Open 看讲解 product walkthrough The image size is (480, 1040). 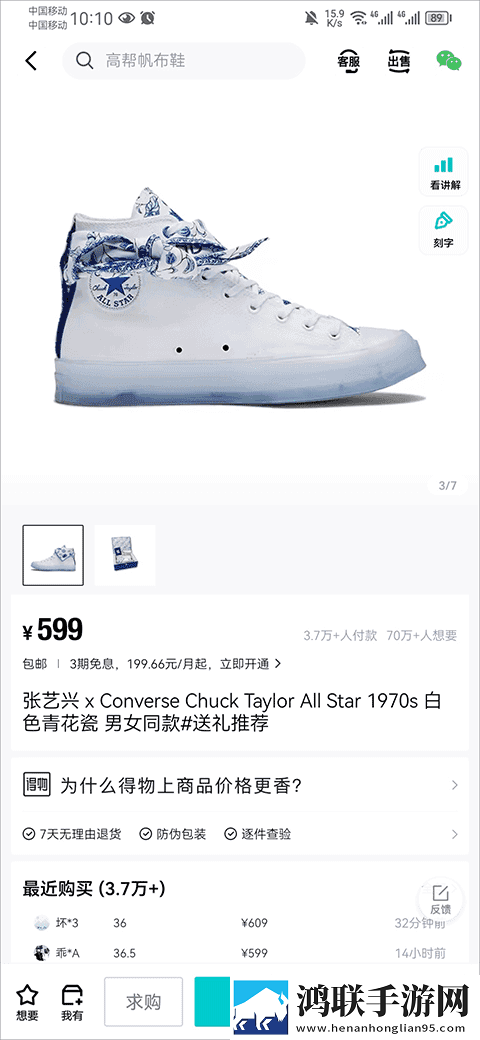click(x=444, y=172)
